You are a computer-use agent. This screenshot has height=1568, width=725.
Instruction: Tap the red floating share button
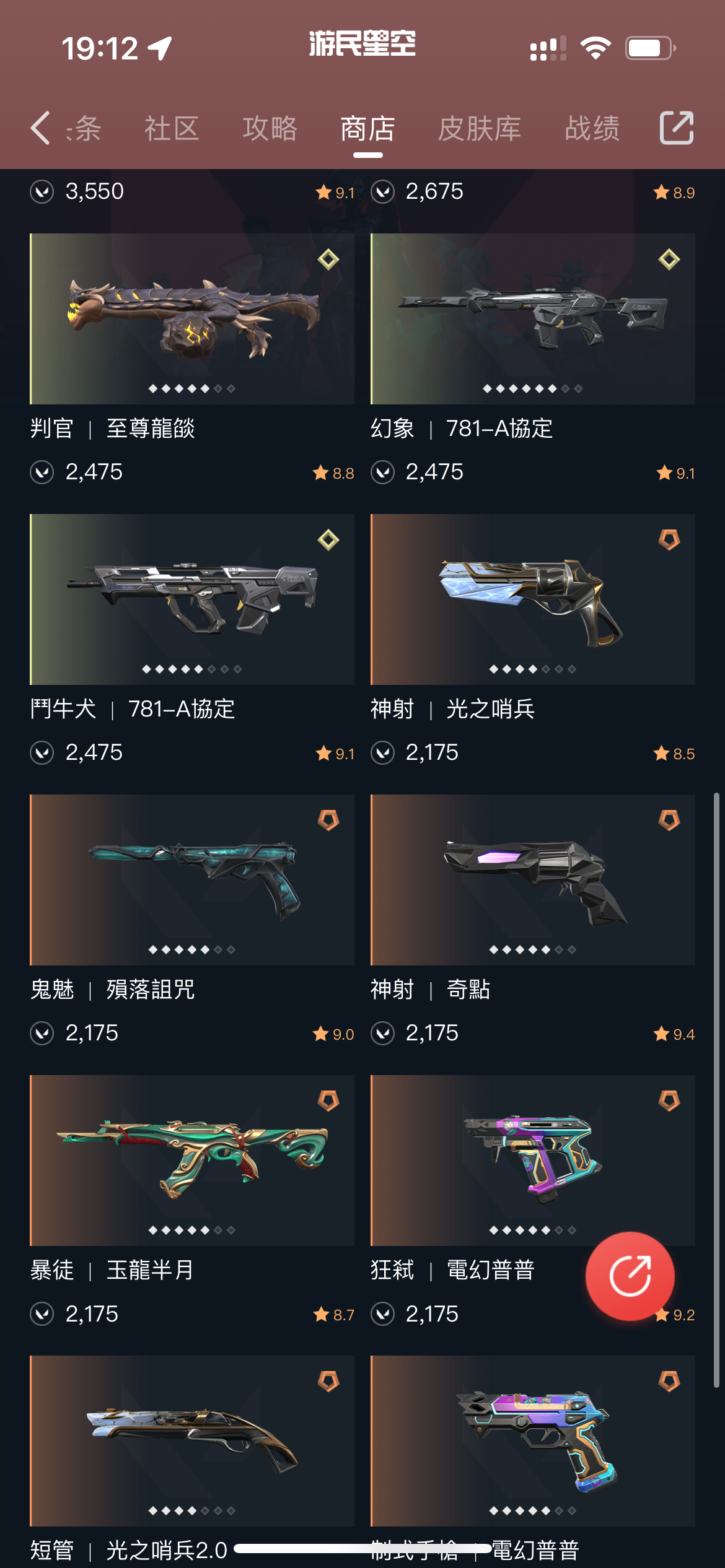coord(630,1276)
